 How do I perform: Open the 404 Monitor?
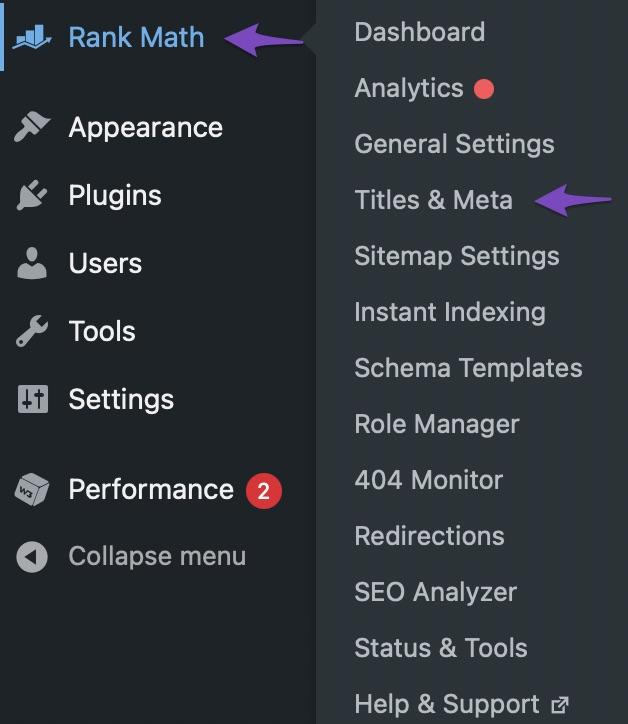(428, 480)
